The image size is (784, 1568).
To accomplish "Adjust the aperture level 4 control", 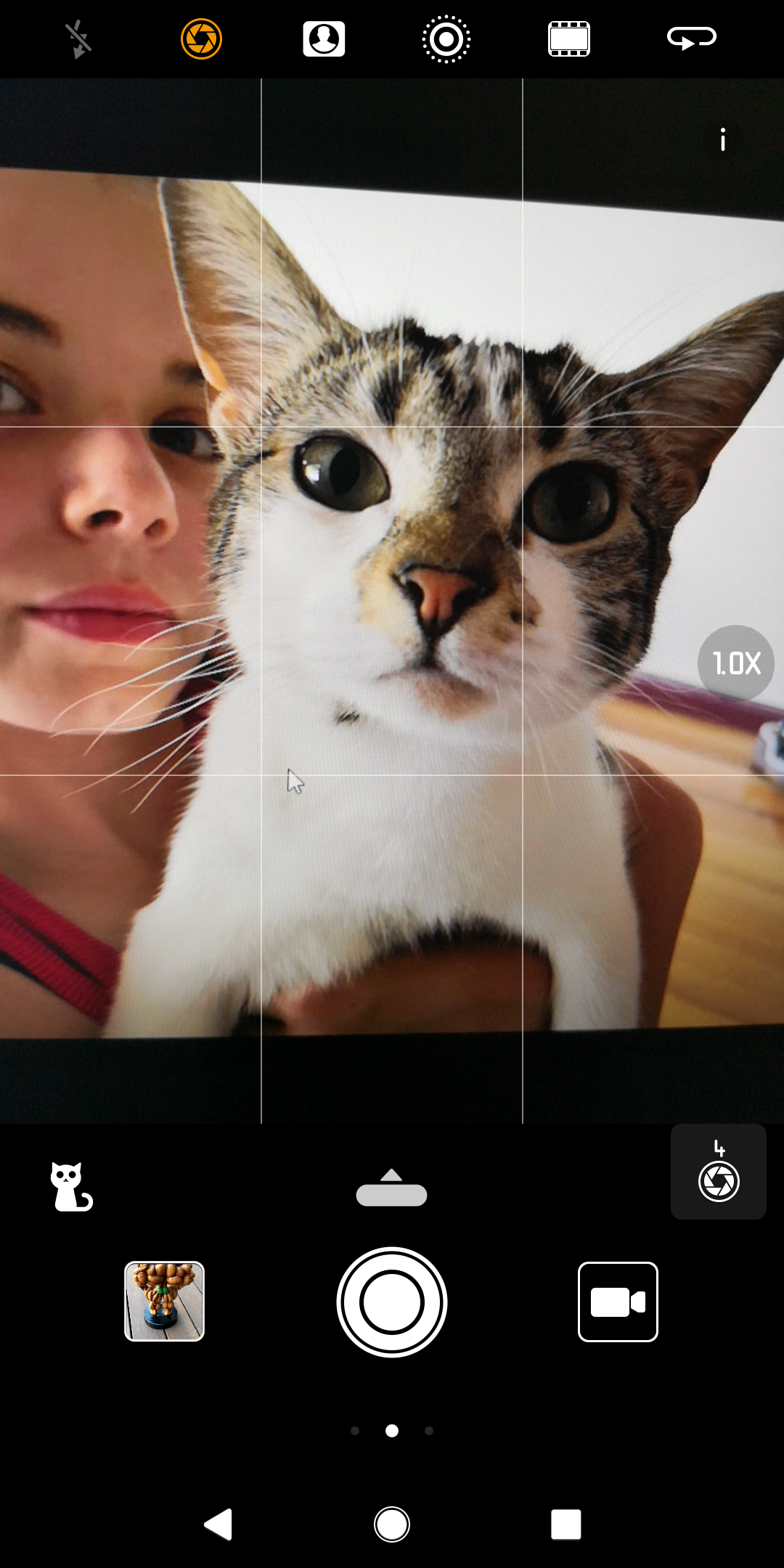I will [x=719, y=1172].
